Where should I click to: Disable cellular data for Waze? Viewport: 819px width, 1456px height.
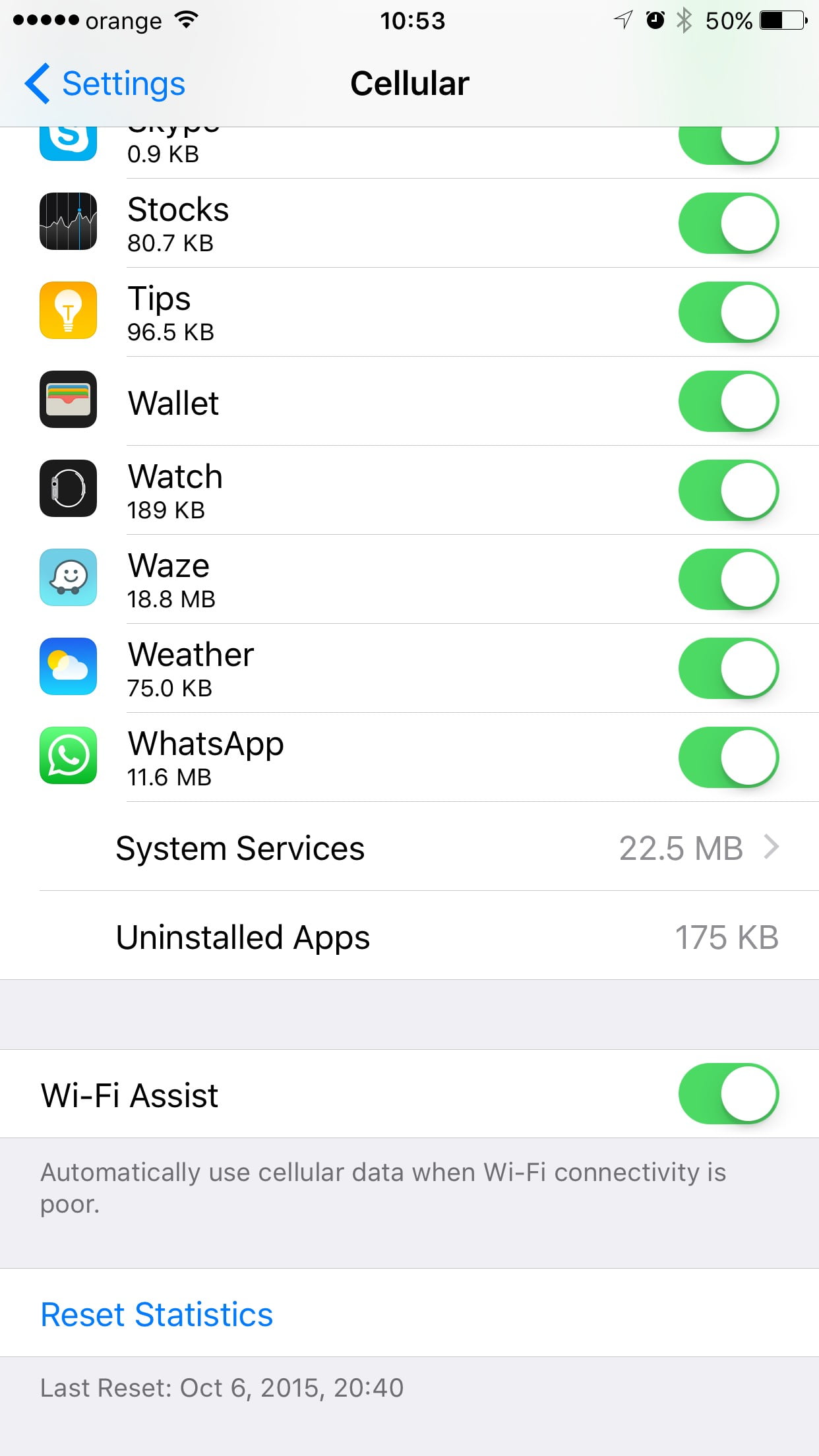[x=730, y=578]
